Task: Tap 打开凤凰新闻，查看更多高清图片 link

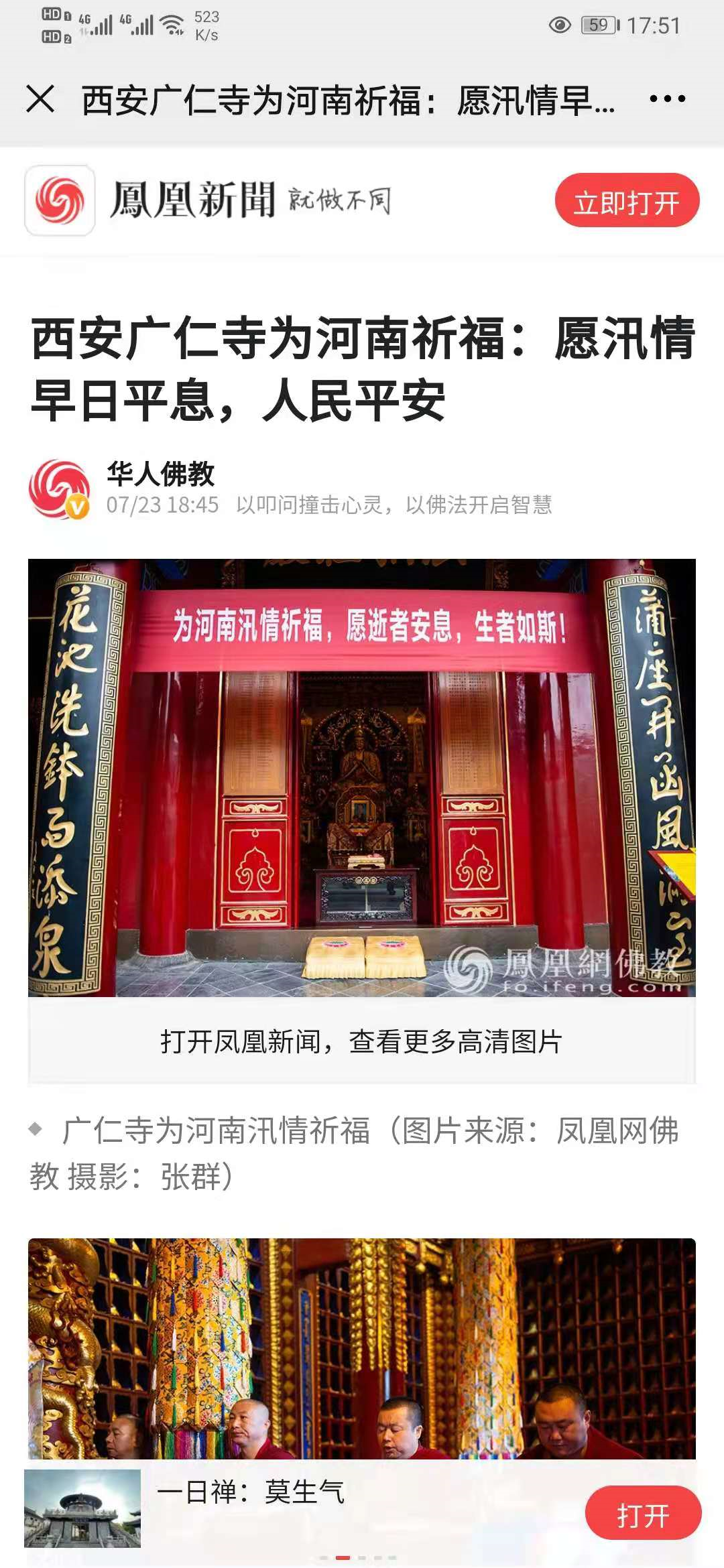Action: coord(362,1041)
